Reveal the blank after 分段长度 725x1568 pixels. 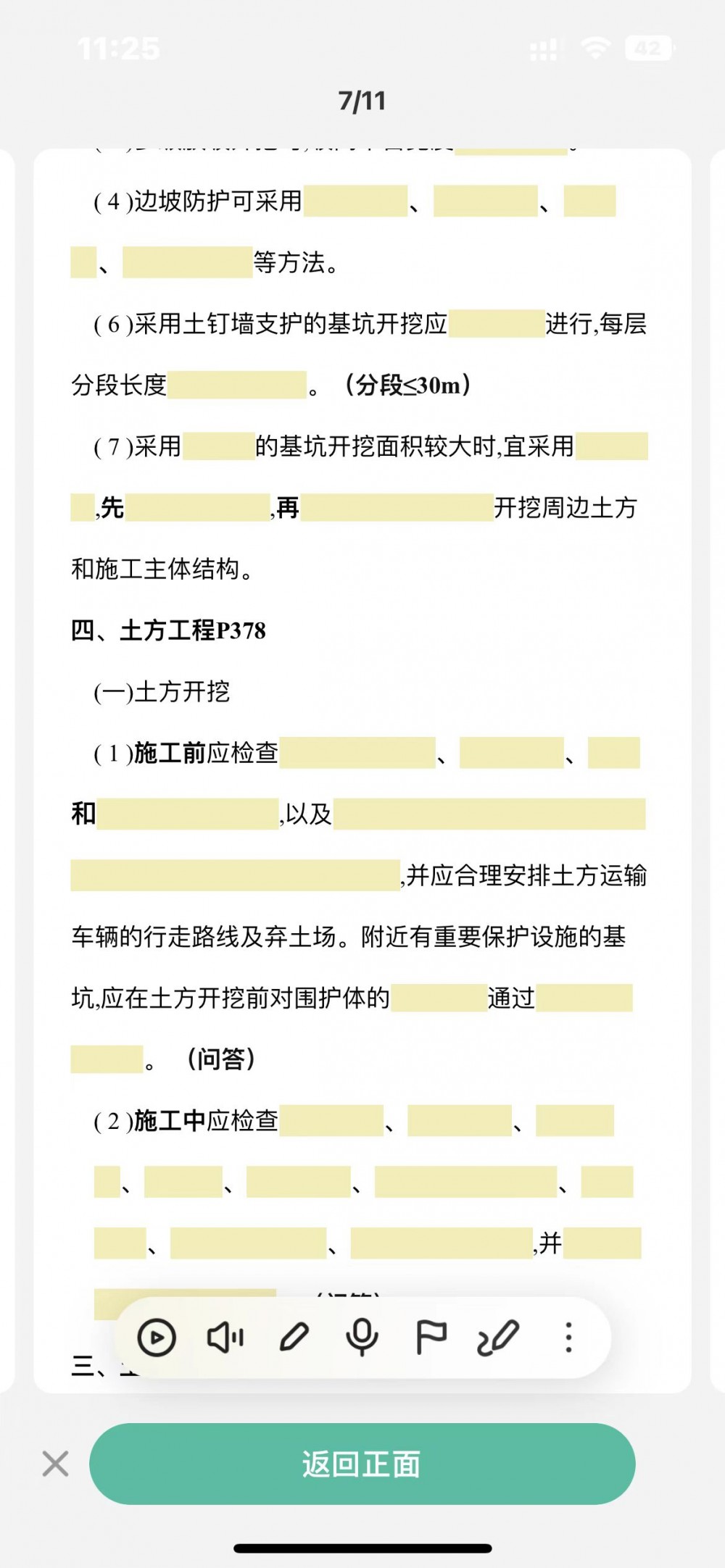tap(237, 385)
